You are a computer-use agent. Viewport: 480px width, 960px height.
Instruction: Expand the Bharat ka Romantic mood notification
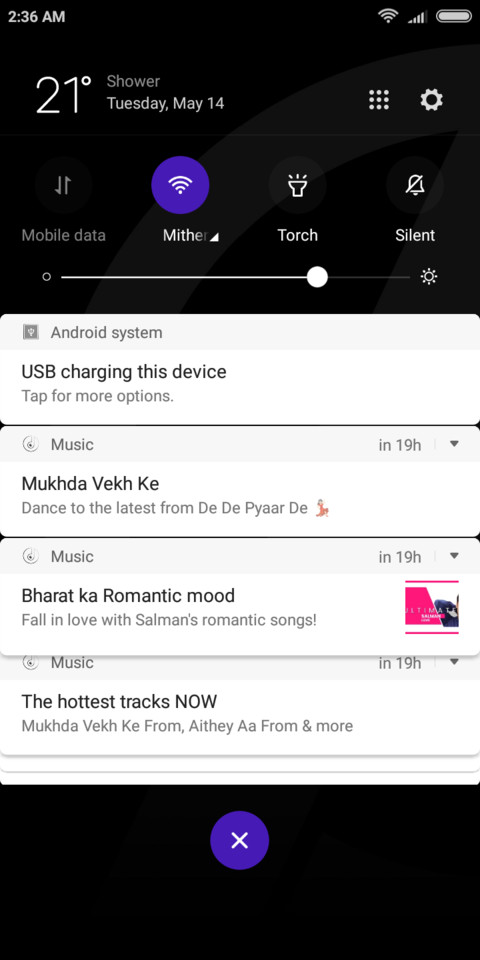pos(454,556)
